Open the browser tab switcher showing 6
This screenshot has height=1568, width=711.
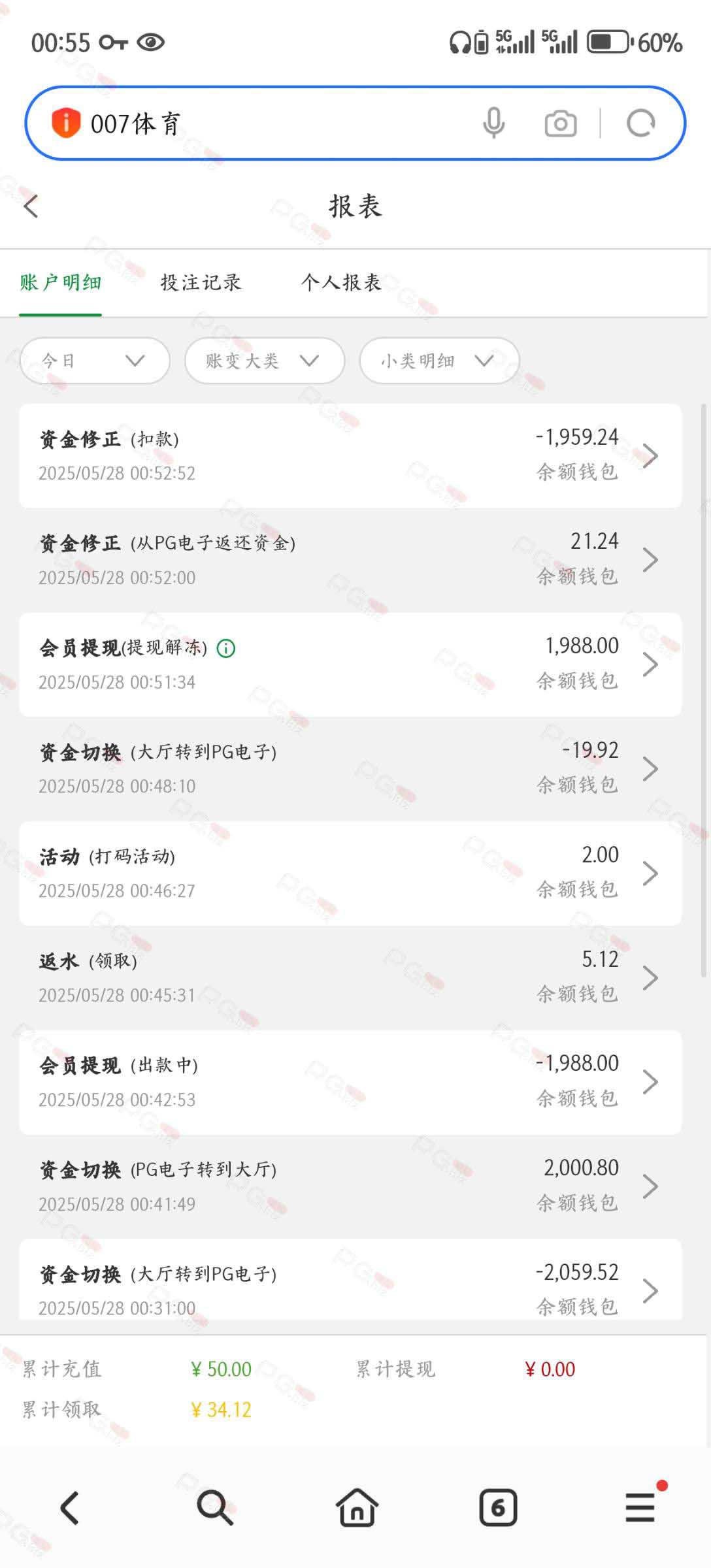(498, 1507)
